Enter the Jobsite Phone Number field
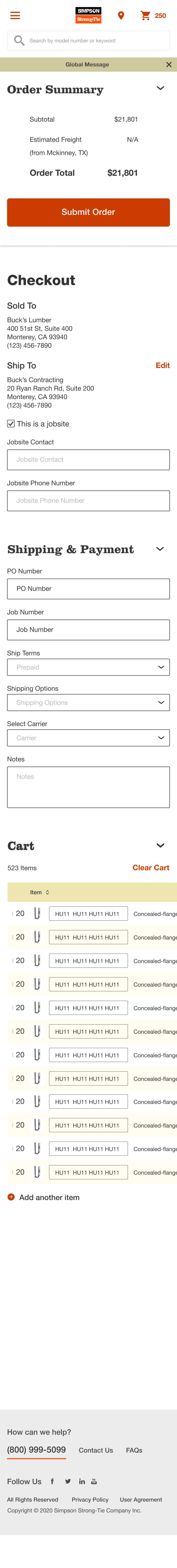The image size is (177, 1568). coord(88,500)
